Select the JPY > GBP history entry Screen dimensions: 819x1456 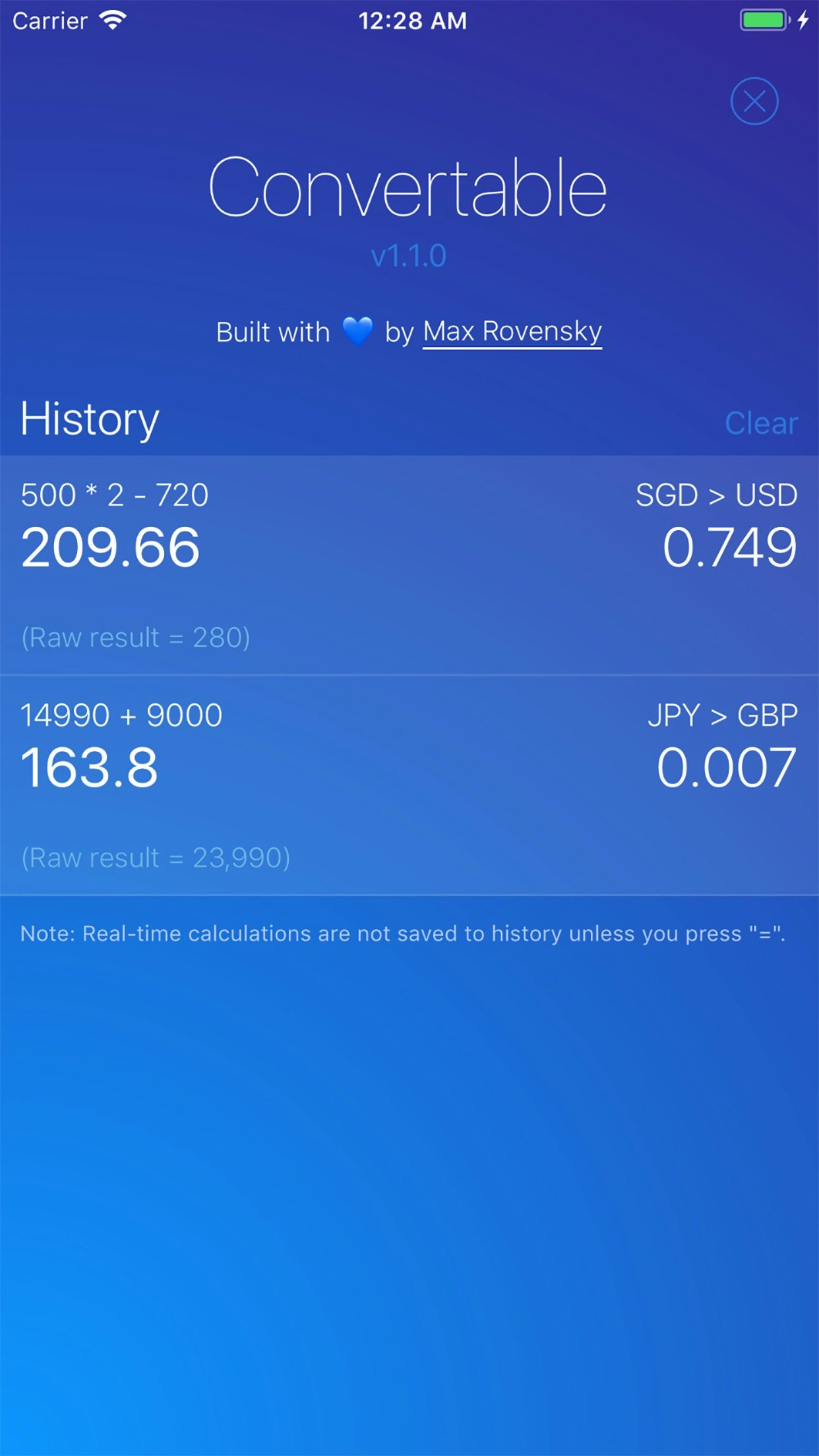pos(409,785)
